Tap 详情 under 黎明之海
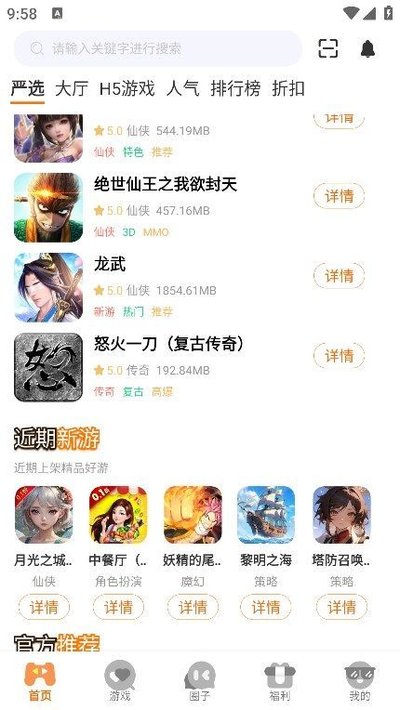 tap(265, 607)
